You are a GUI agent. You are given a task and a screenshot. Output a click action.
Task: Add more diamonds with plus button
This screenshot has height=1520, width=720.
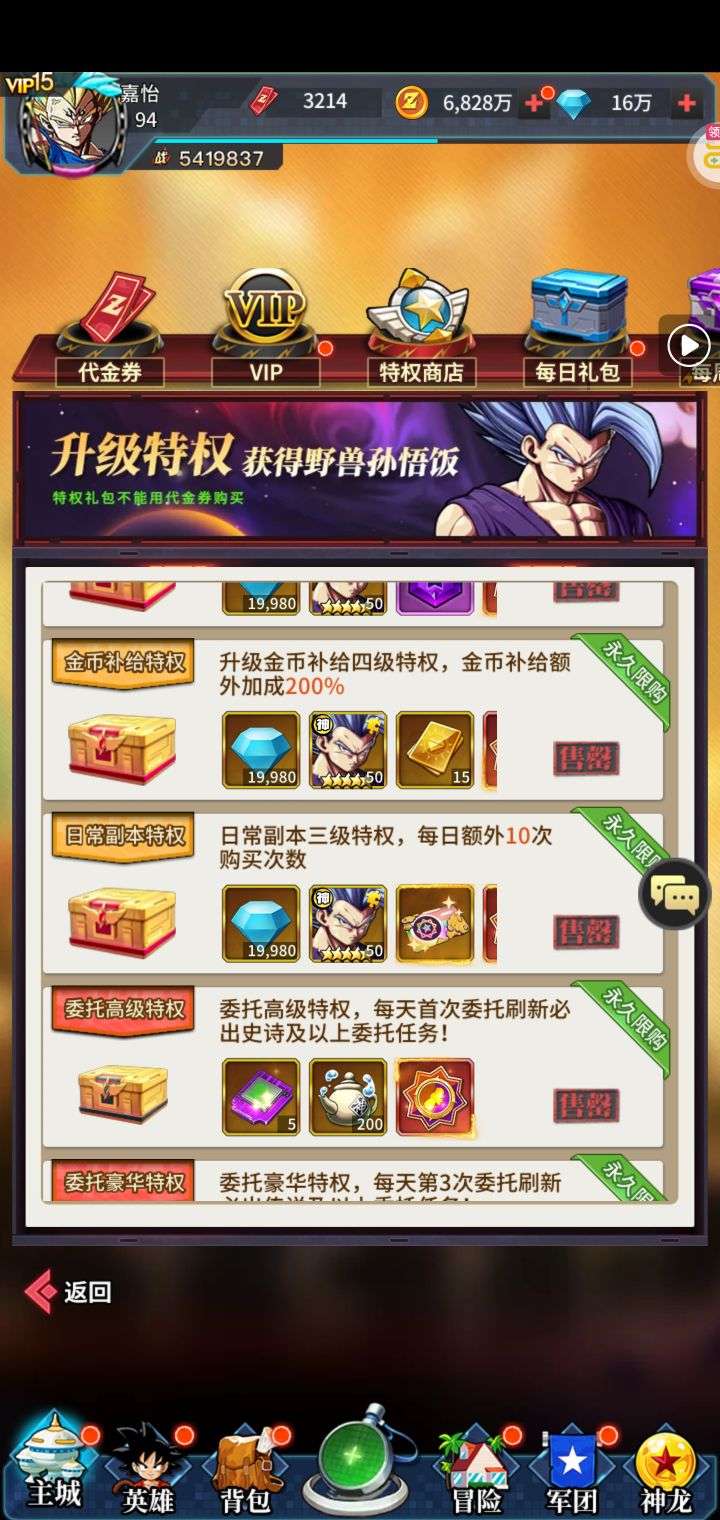point(687,102)
